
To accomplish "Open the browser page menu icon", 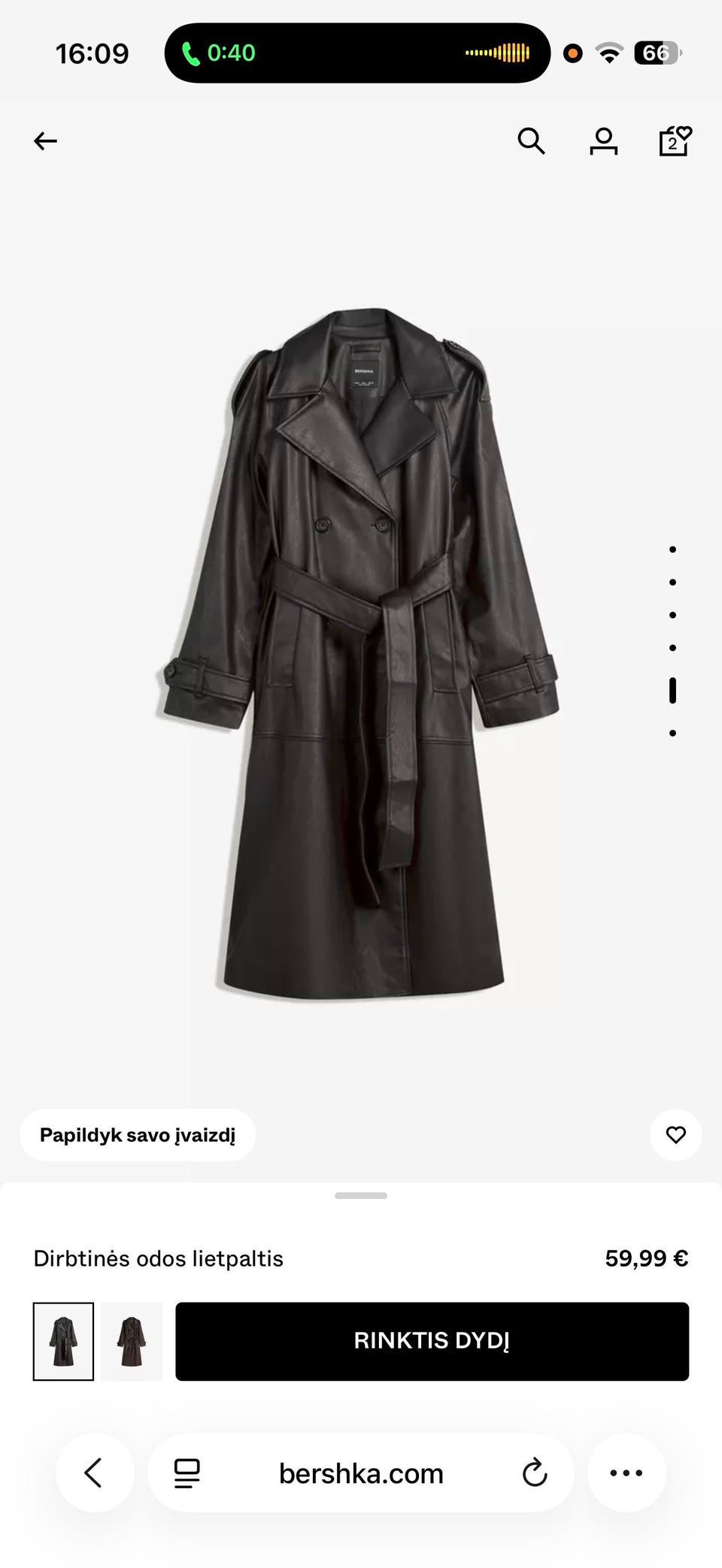I will [187, 1473].
